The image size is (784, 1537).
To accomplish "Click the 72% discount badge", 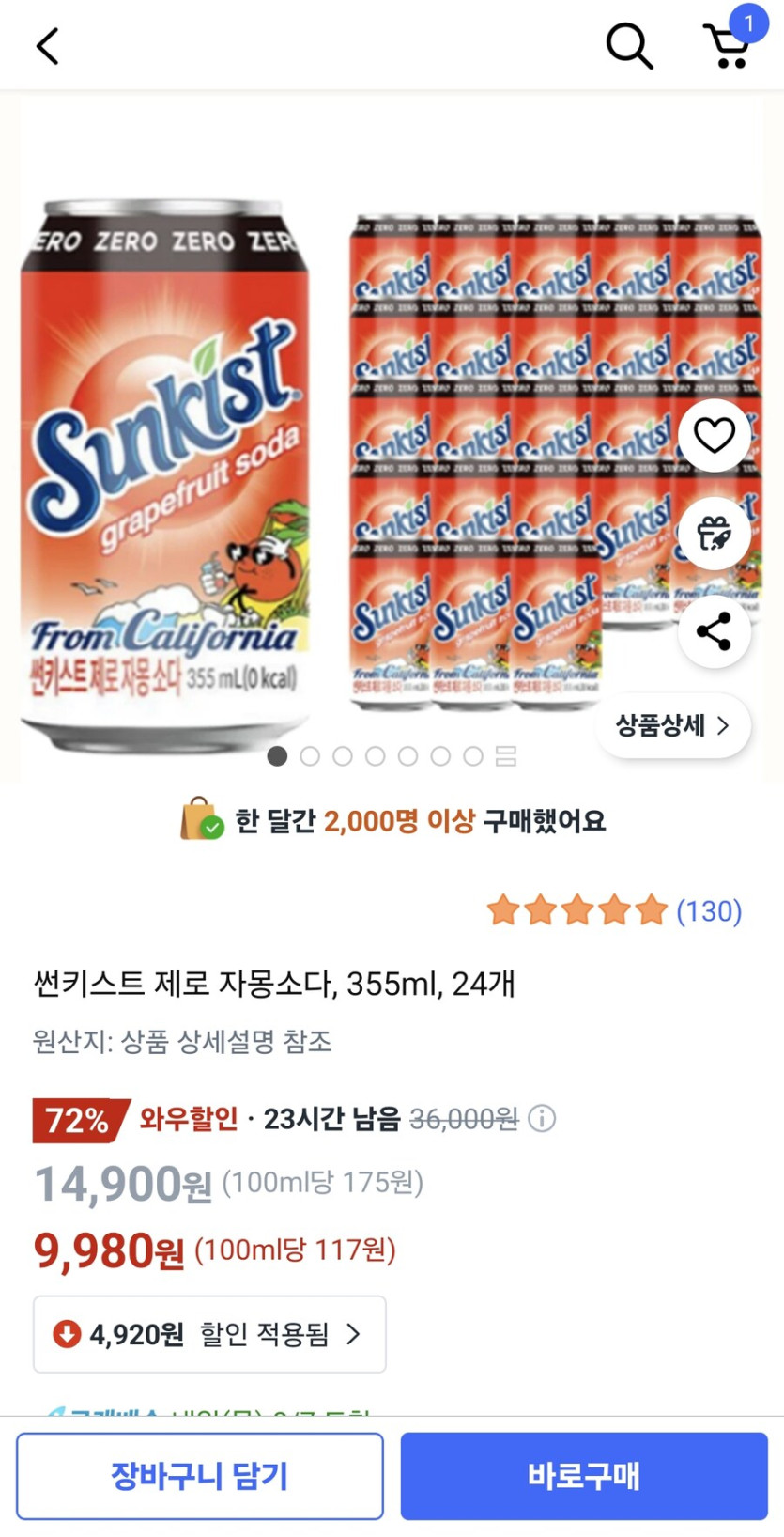I will tap(72, 1120).
